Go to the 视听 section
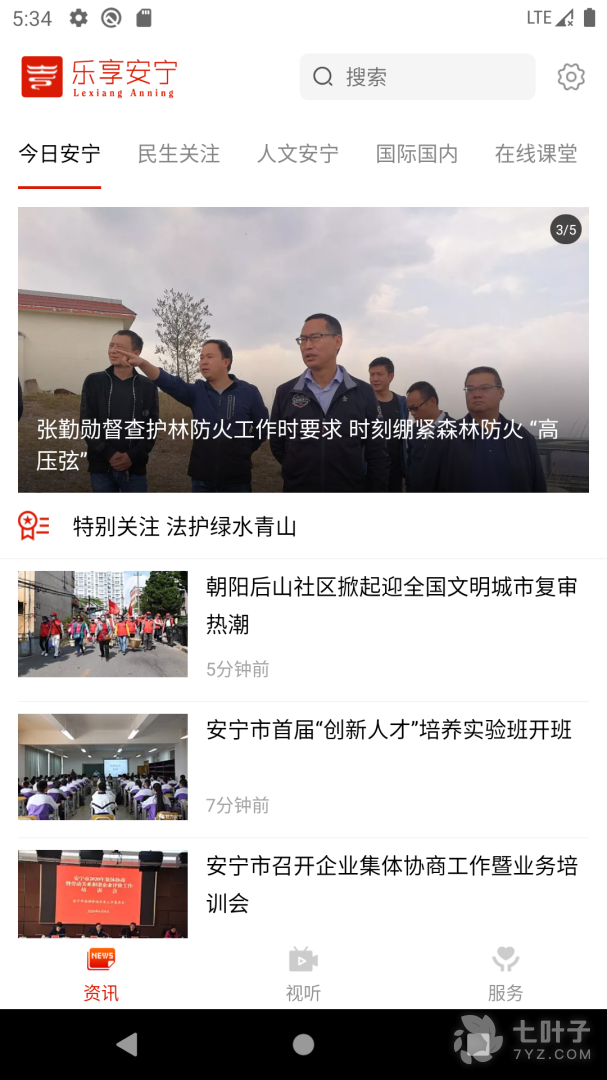This screenshot has height=1080, width=607. coord(303,973)
